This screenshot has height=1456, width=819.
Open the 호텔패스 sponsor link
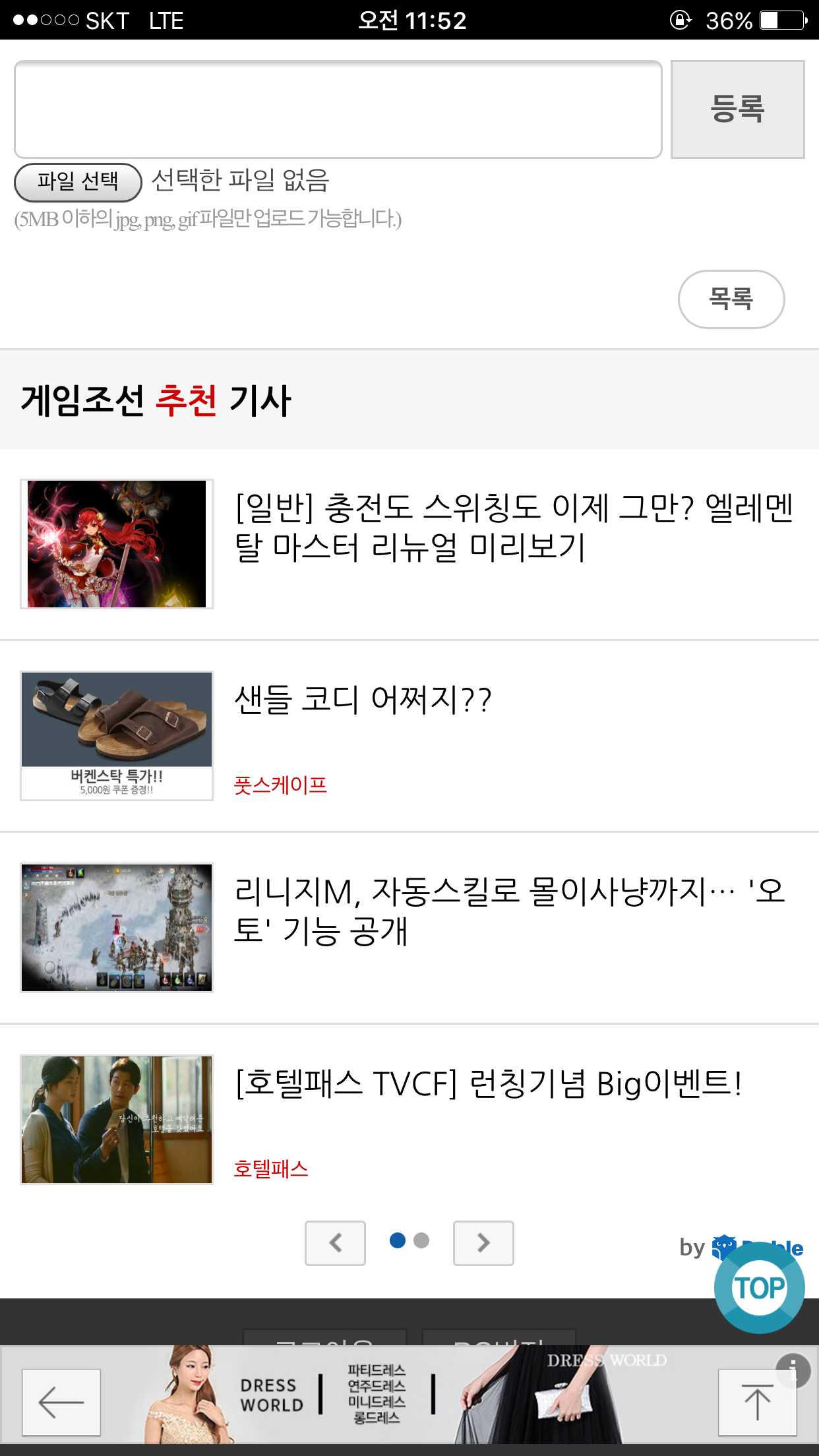(271, 1168)
